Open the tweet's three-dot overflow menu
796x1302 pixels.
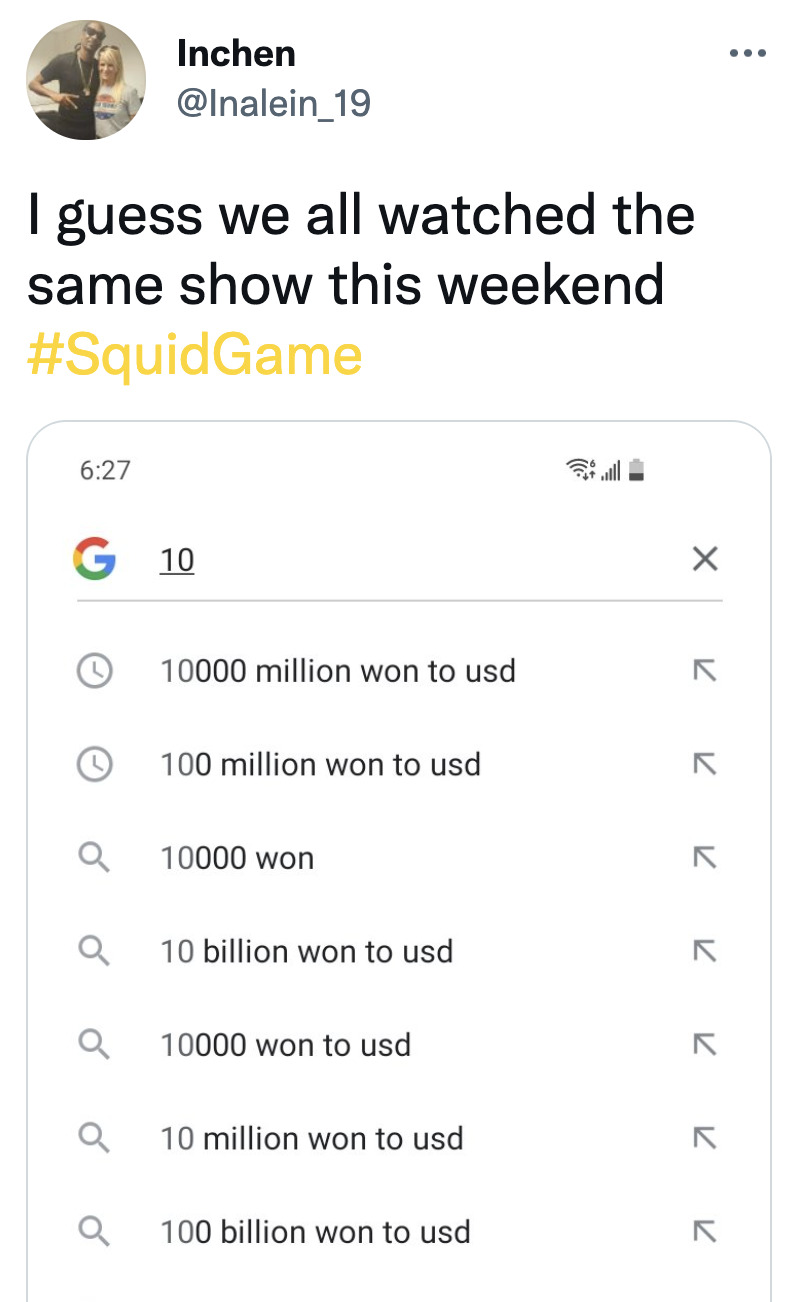click(747, 53)
